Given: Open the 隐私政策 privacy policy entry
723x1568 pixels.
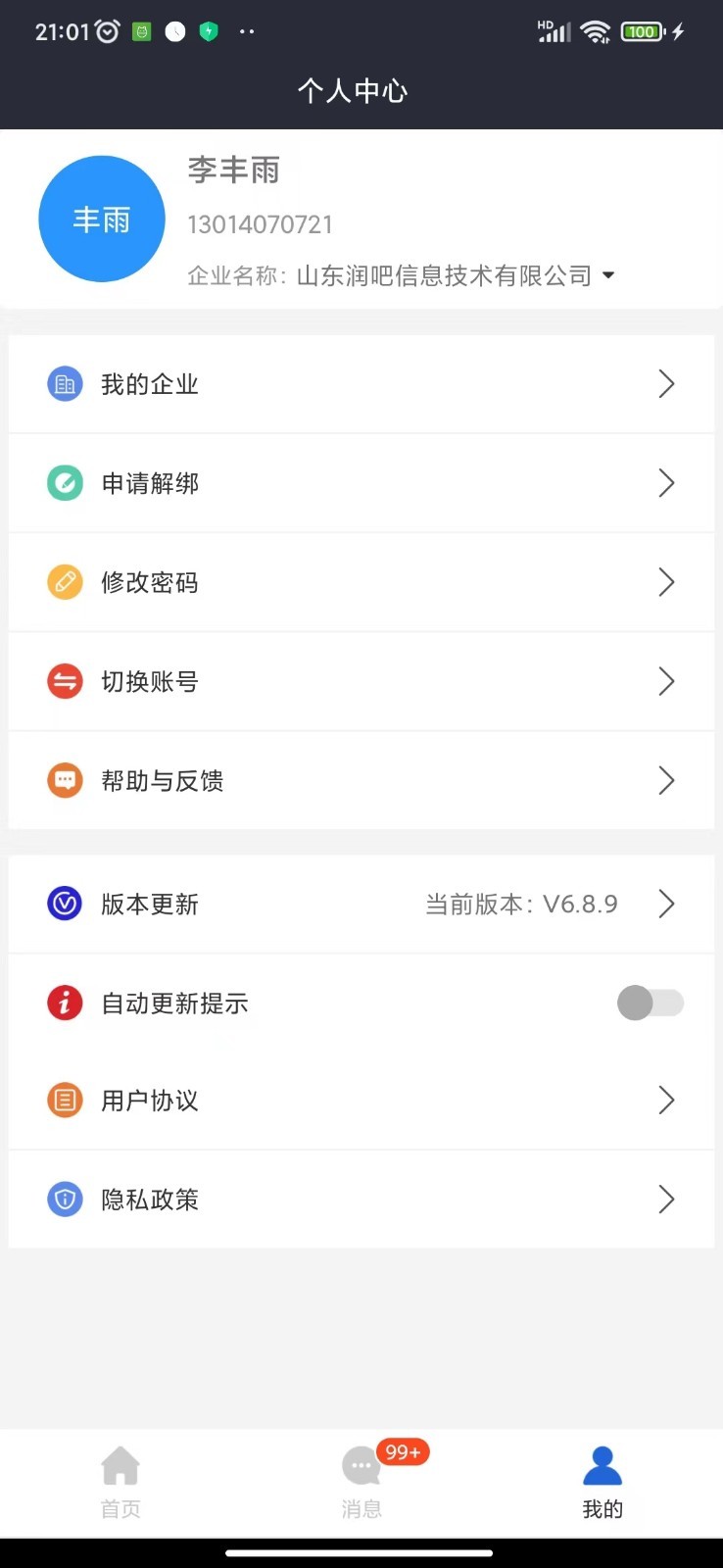Looking at the screenshot, I should click(361, 1199).
